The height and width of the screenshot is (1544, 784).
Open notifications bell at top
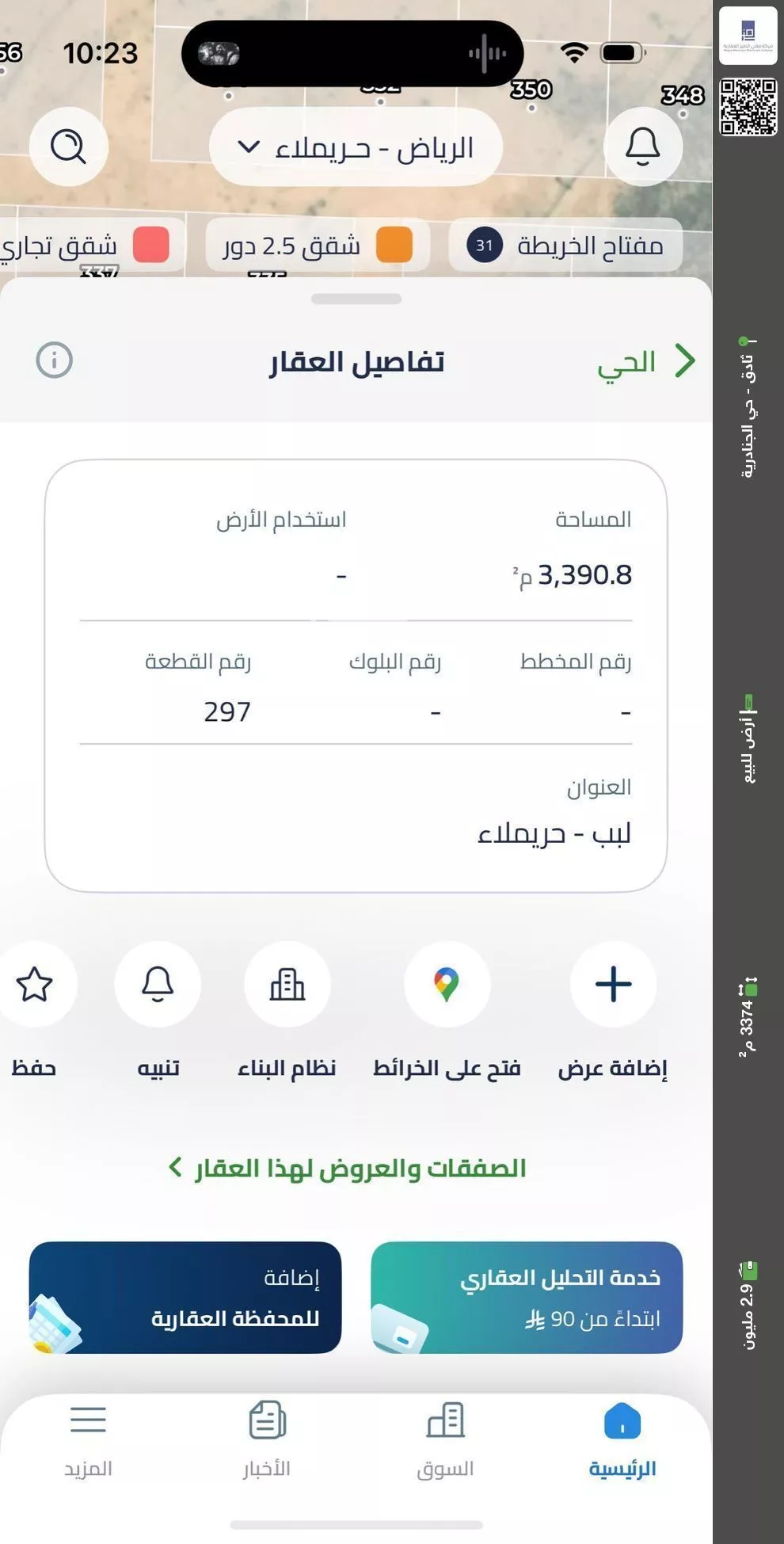pos(643,147)
